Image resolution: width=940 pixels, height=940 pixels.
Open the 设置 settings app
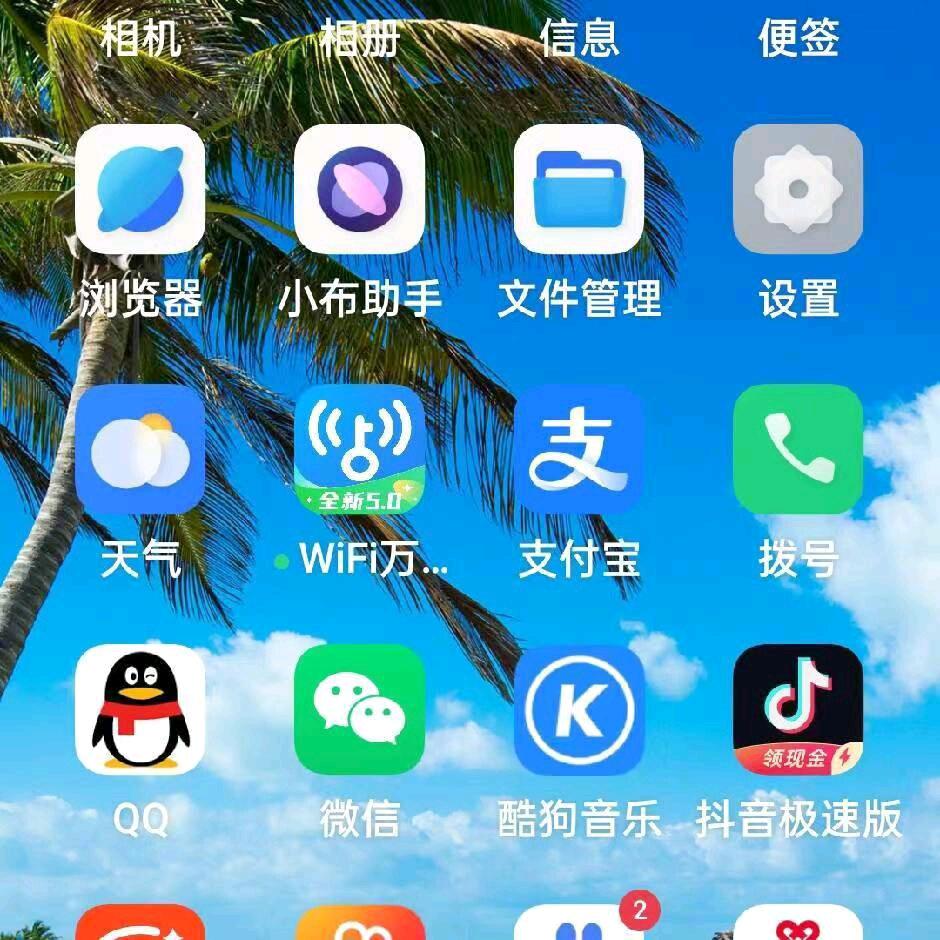point(798,189)
